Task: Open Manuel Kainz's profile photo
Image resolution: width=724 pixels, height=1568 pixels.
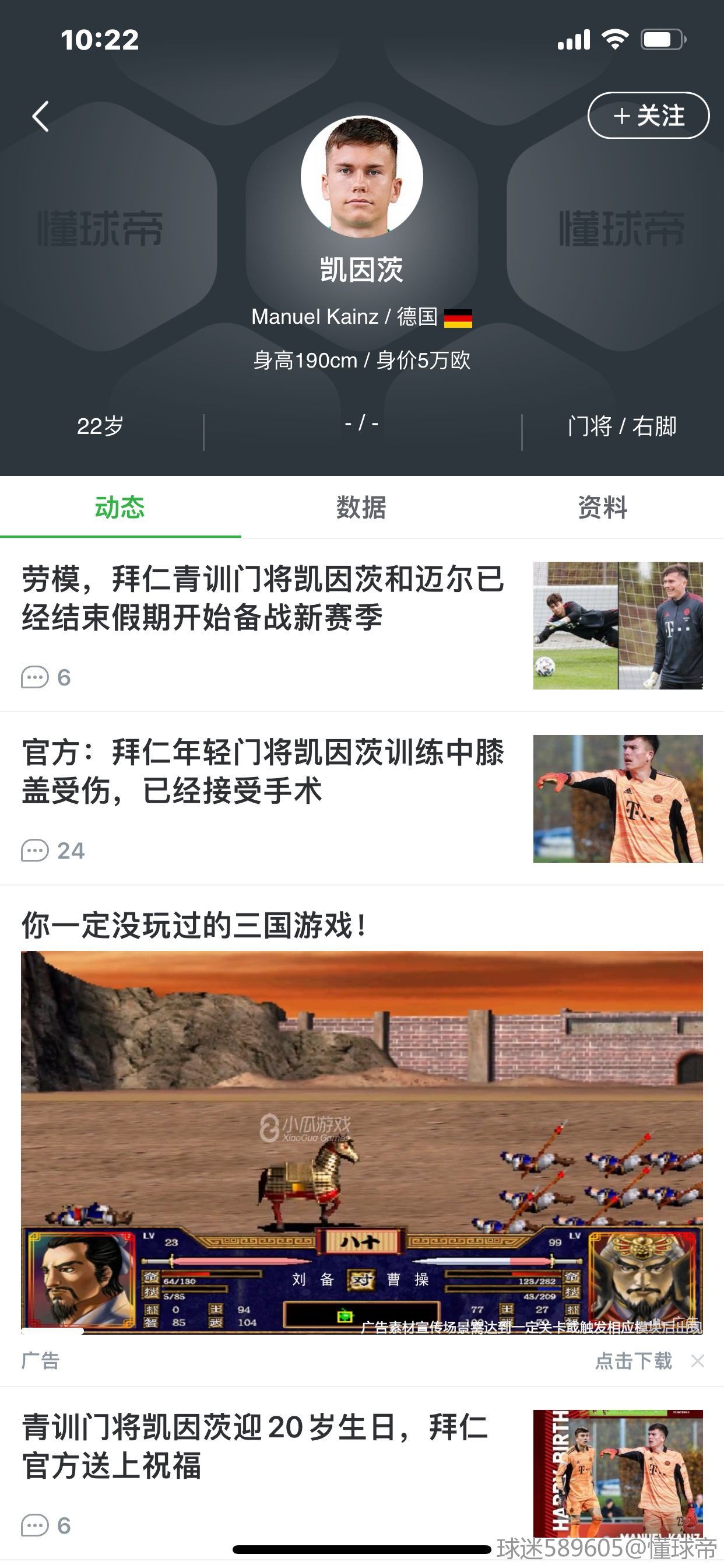Action: pos(361,177)
